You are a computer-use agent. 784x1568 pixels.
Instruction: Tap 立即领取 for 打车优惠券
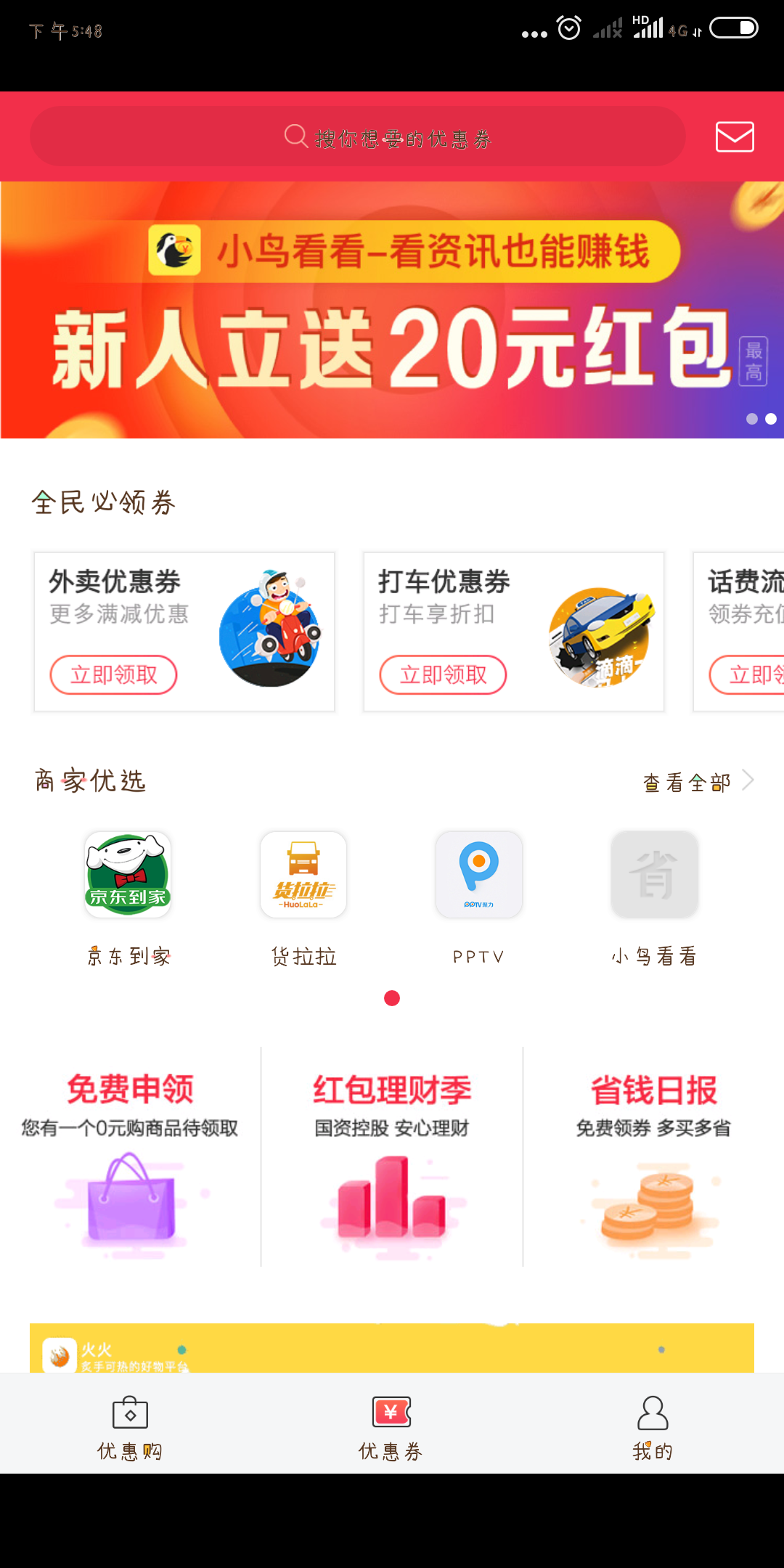[x=443, y=675]
